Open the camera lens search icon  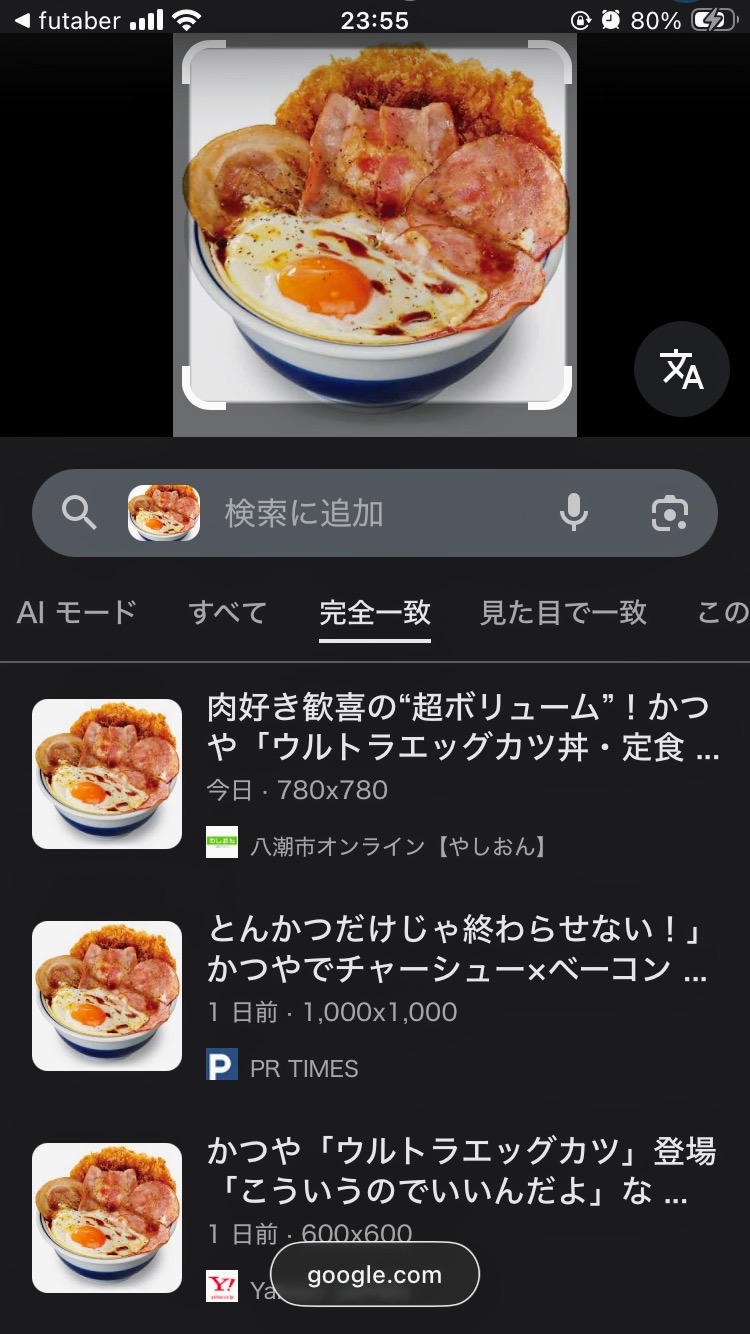(669, 513)
